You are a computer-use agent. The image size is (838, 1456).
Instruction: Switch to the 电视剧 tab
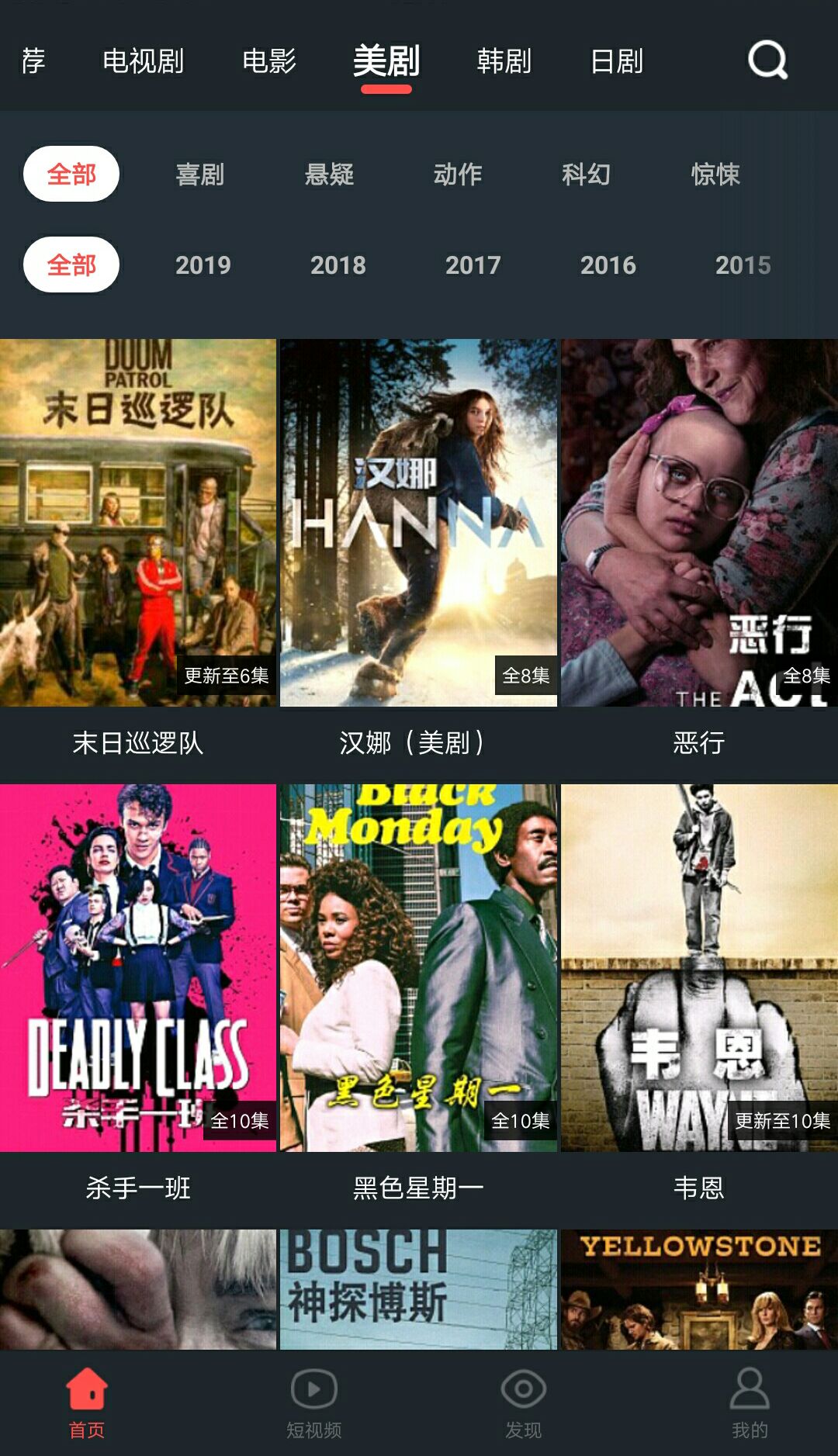coord(144,61)
